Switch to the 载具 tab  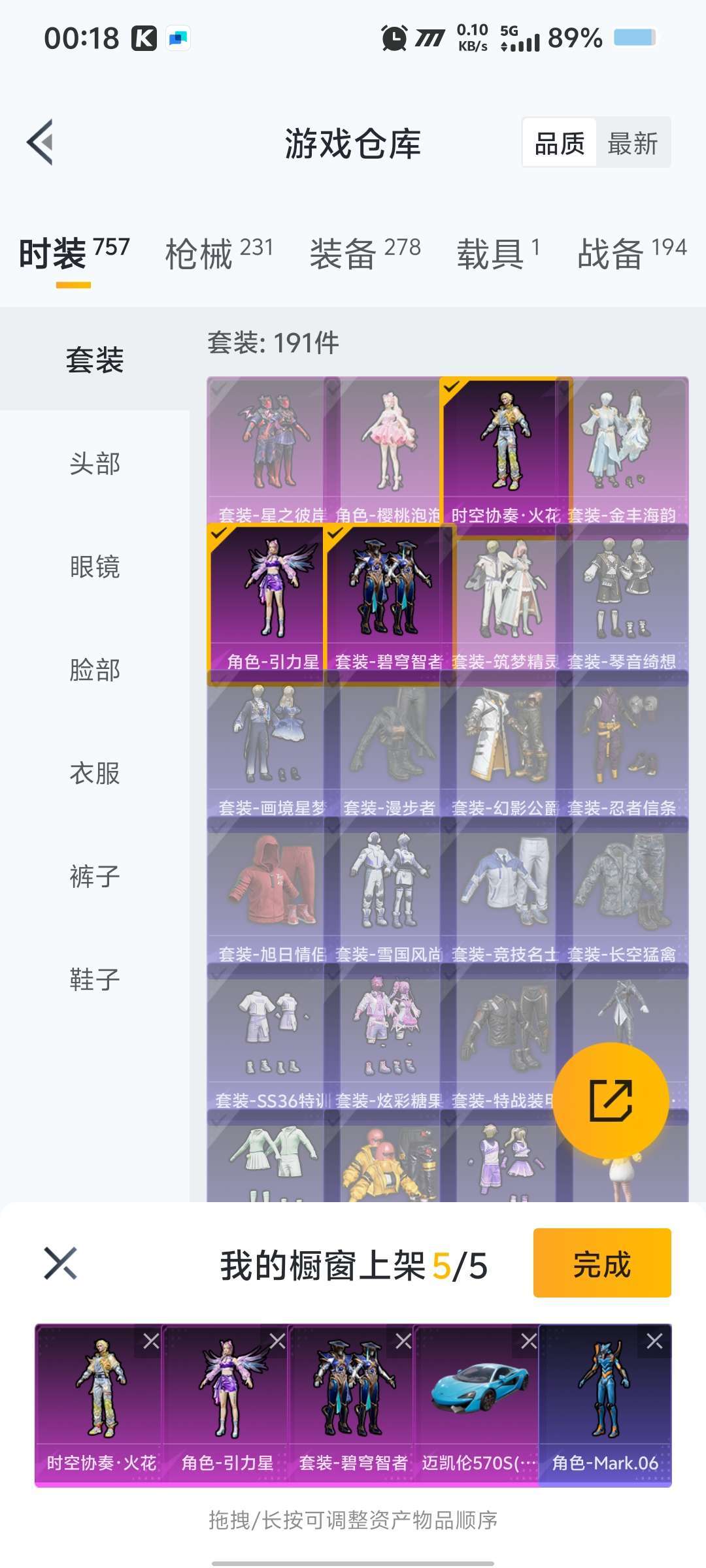point(498,253)
